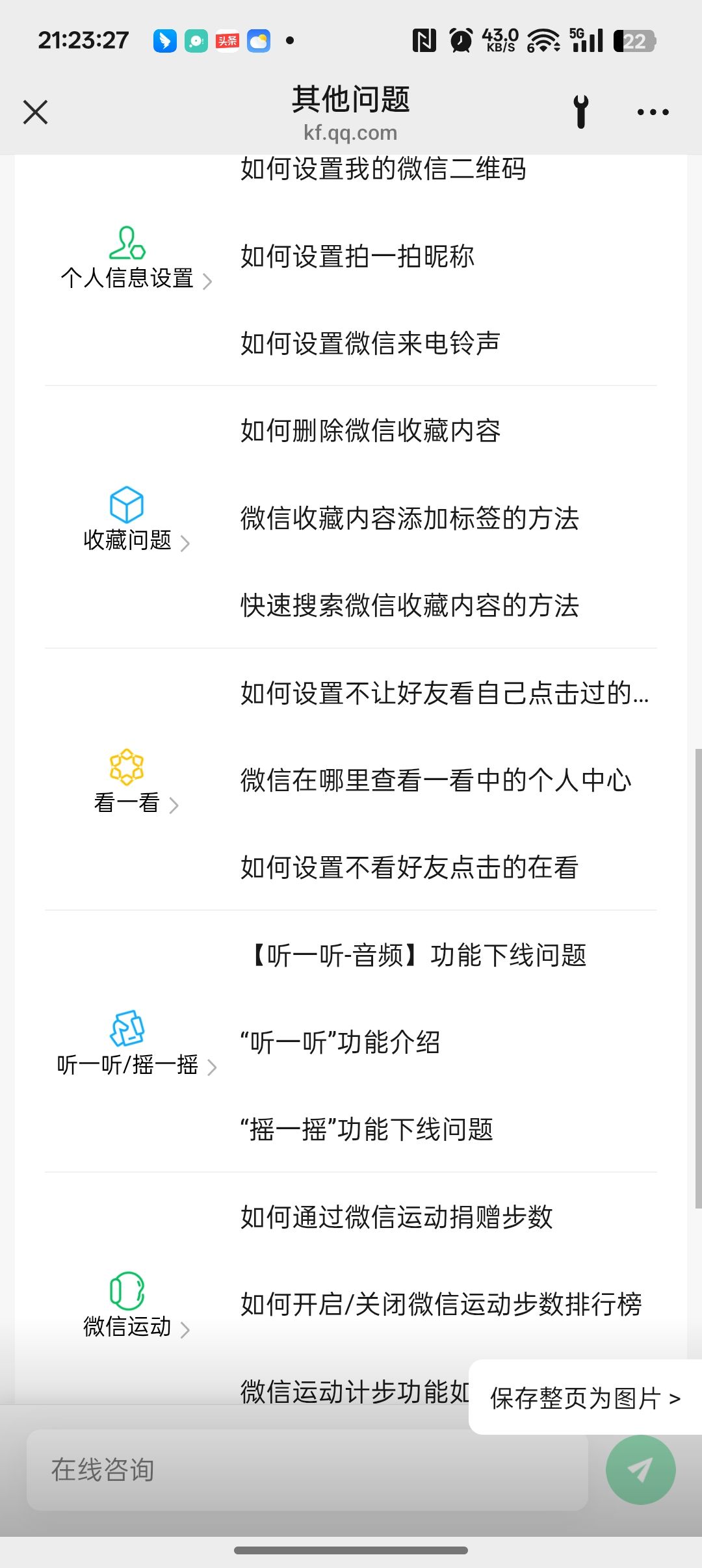
Task: Open the wrench tools icon
Action: pos(581,112)
